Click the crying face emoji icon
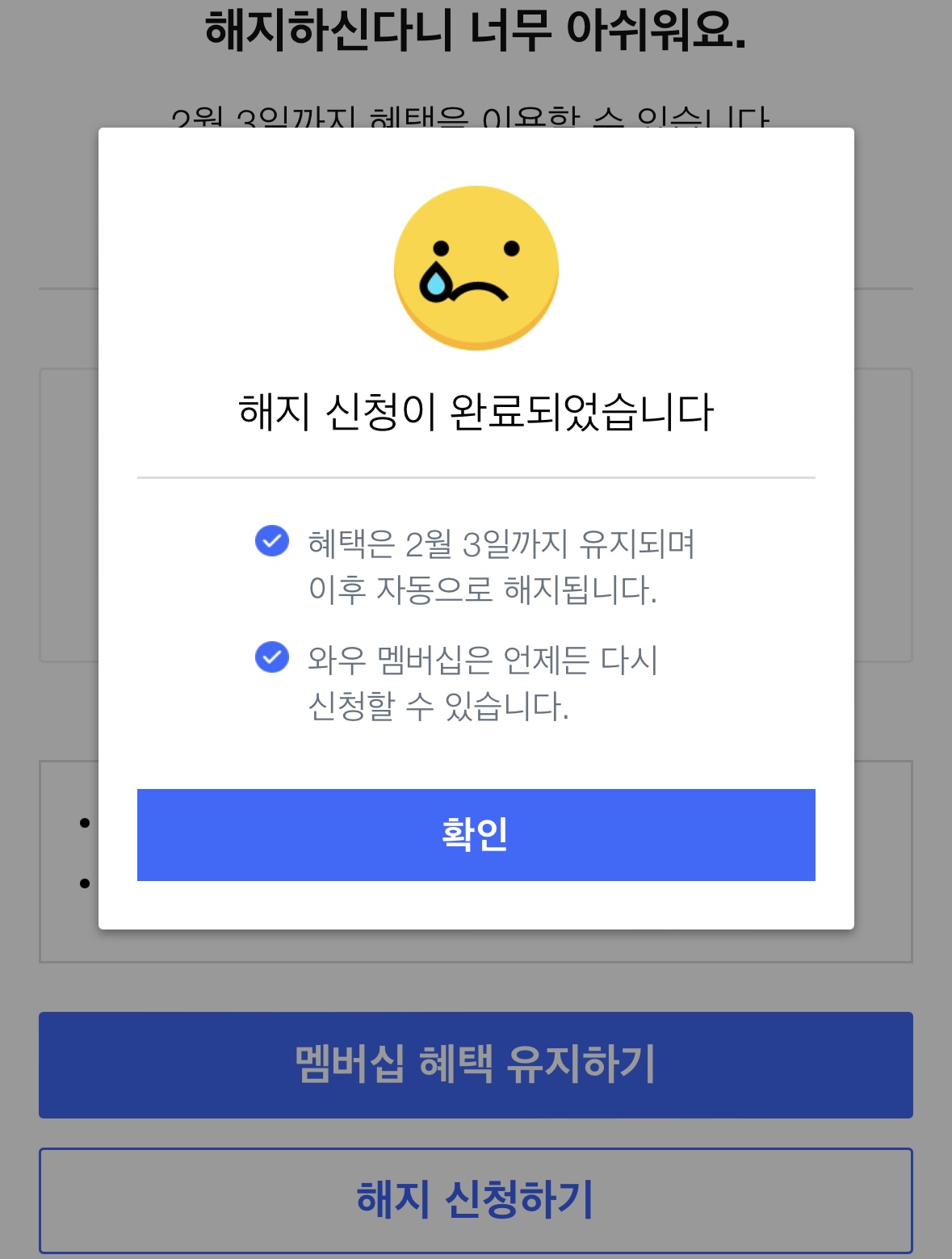Screen dimensions: 952x1259 [x=476, y=266]
